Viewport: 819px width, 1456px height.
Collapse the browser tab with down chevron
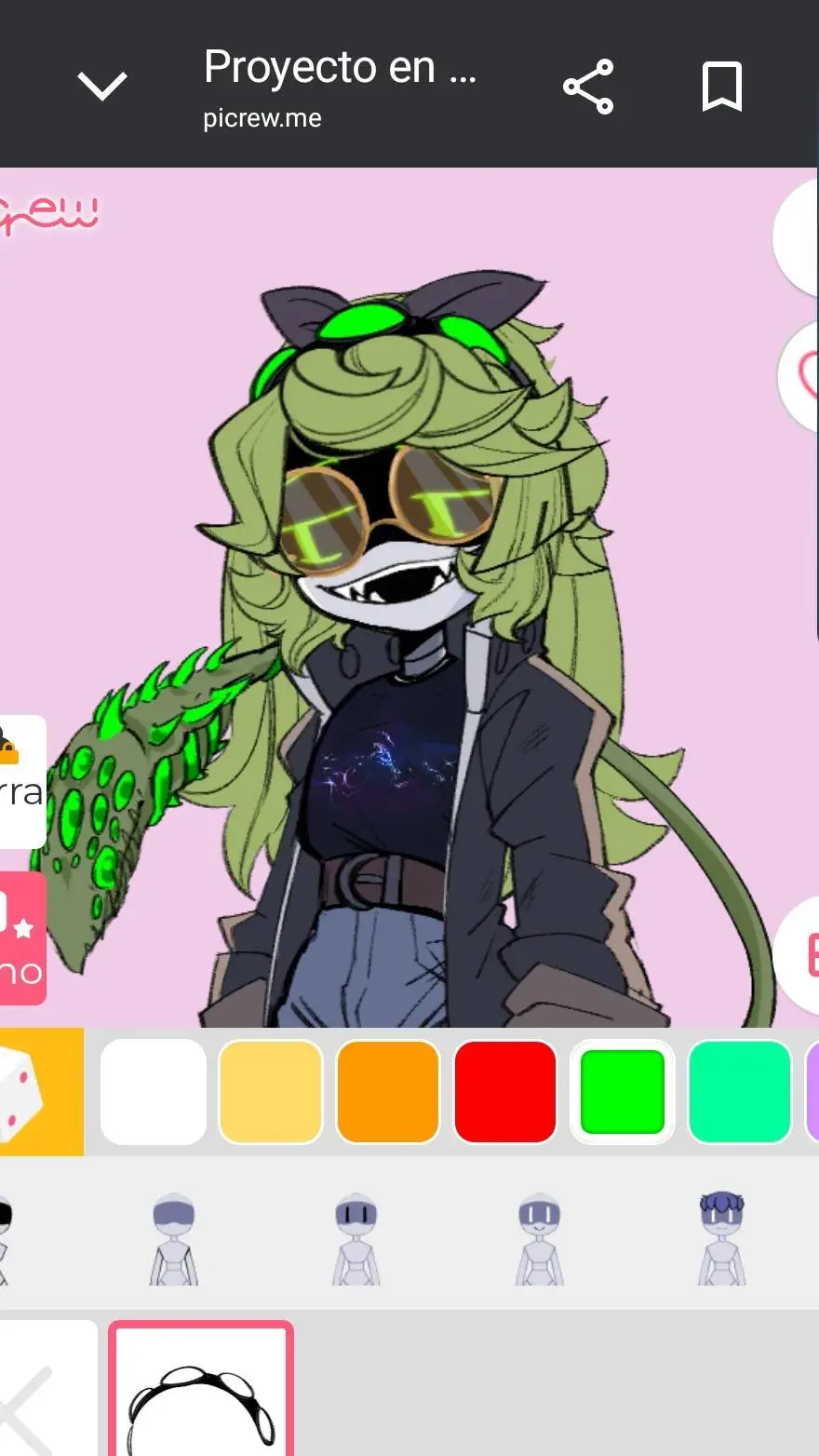[101, 87]
